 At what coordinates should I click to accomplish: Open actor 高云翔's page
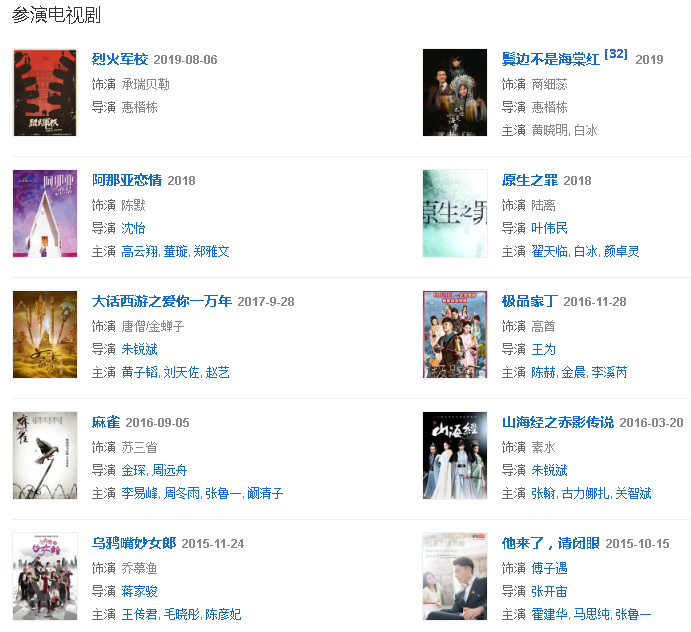coord(139,251)
